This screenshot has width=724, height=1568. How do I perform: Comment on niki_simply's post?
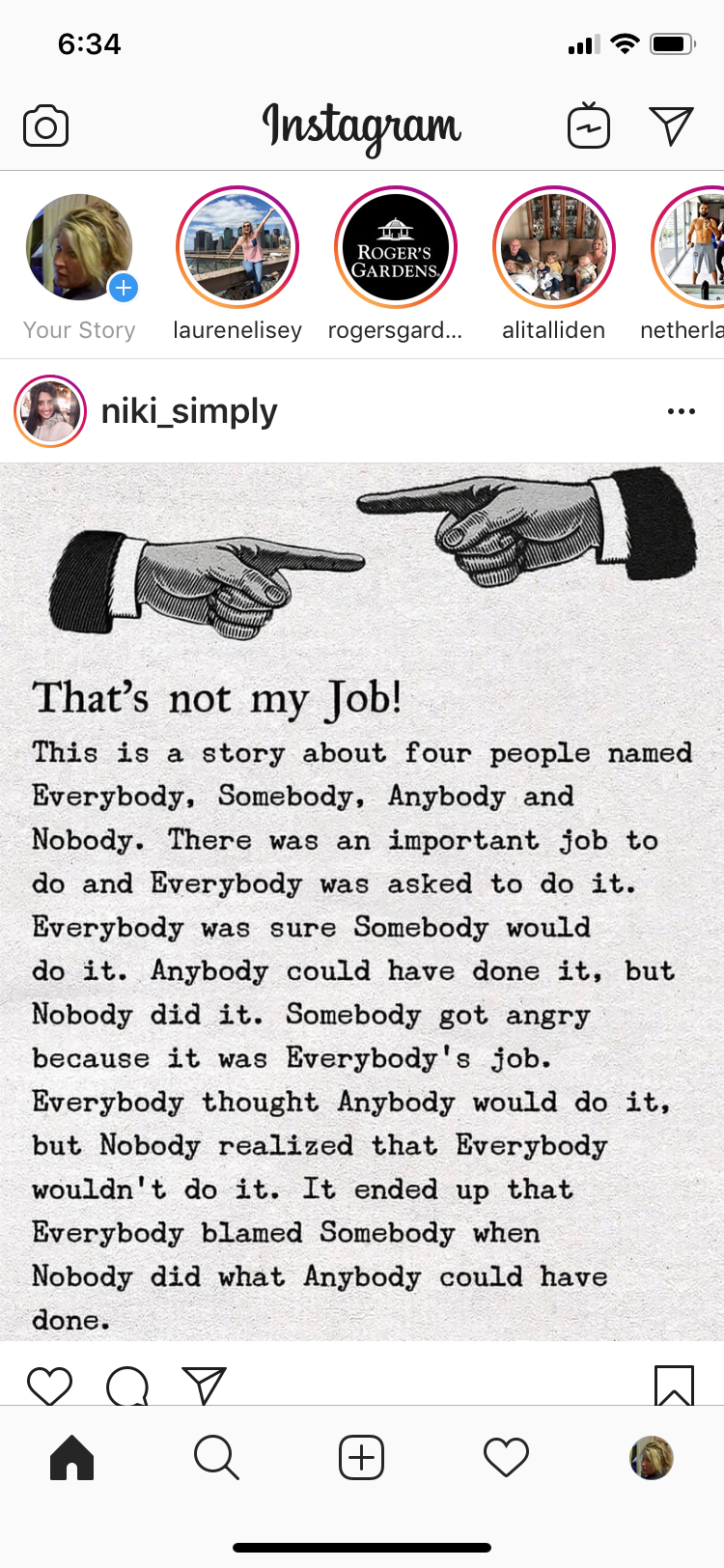pyautogui.click(x=127, y=1386)
